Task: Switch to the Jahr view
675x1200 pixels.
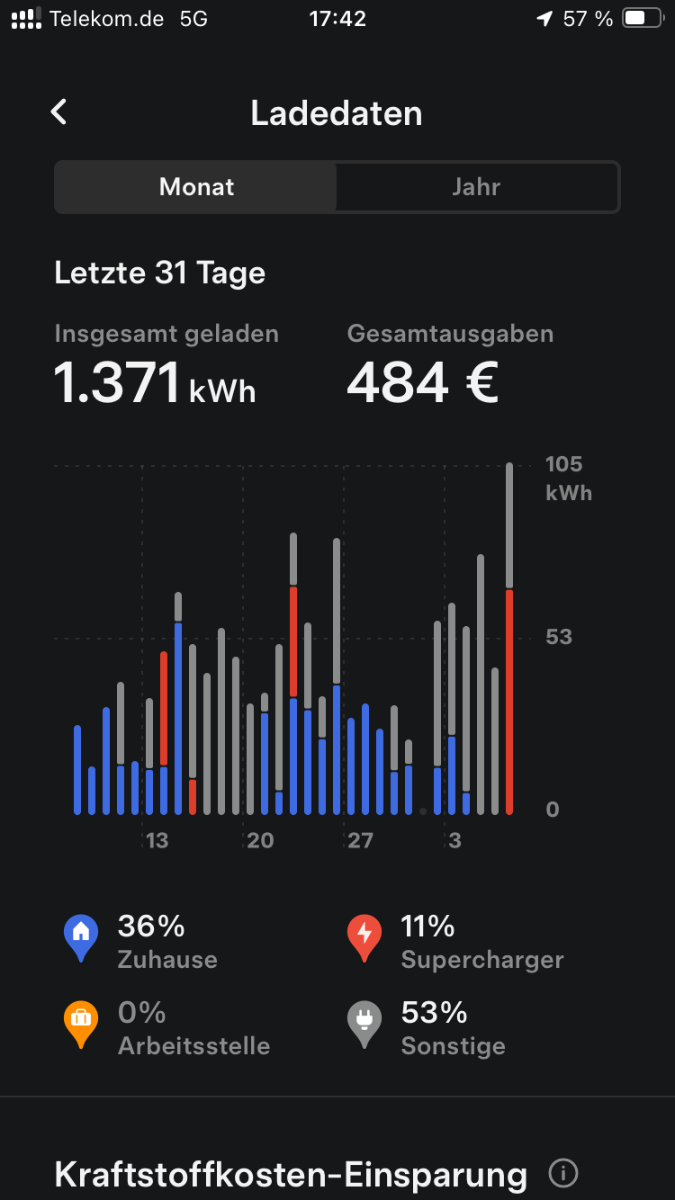Action: click(x=476, y=187)
